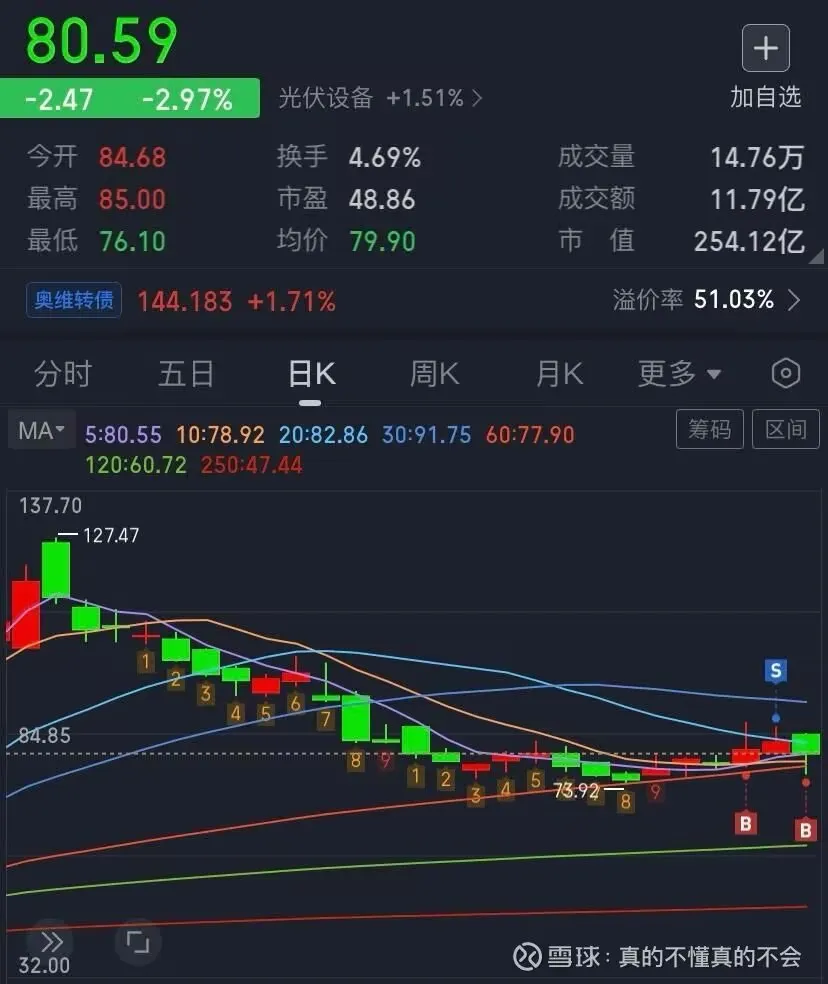Expand the 更多 chart period dropdown
The height and width of the screenshot is (984, 828).
(679, 374)
